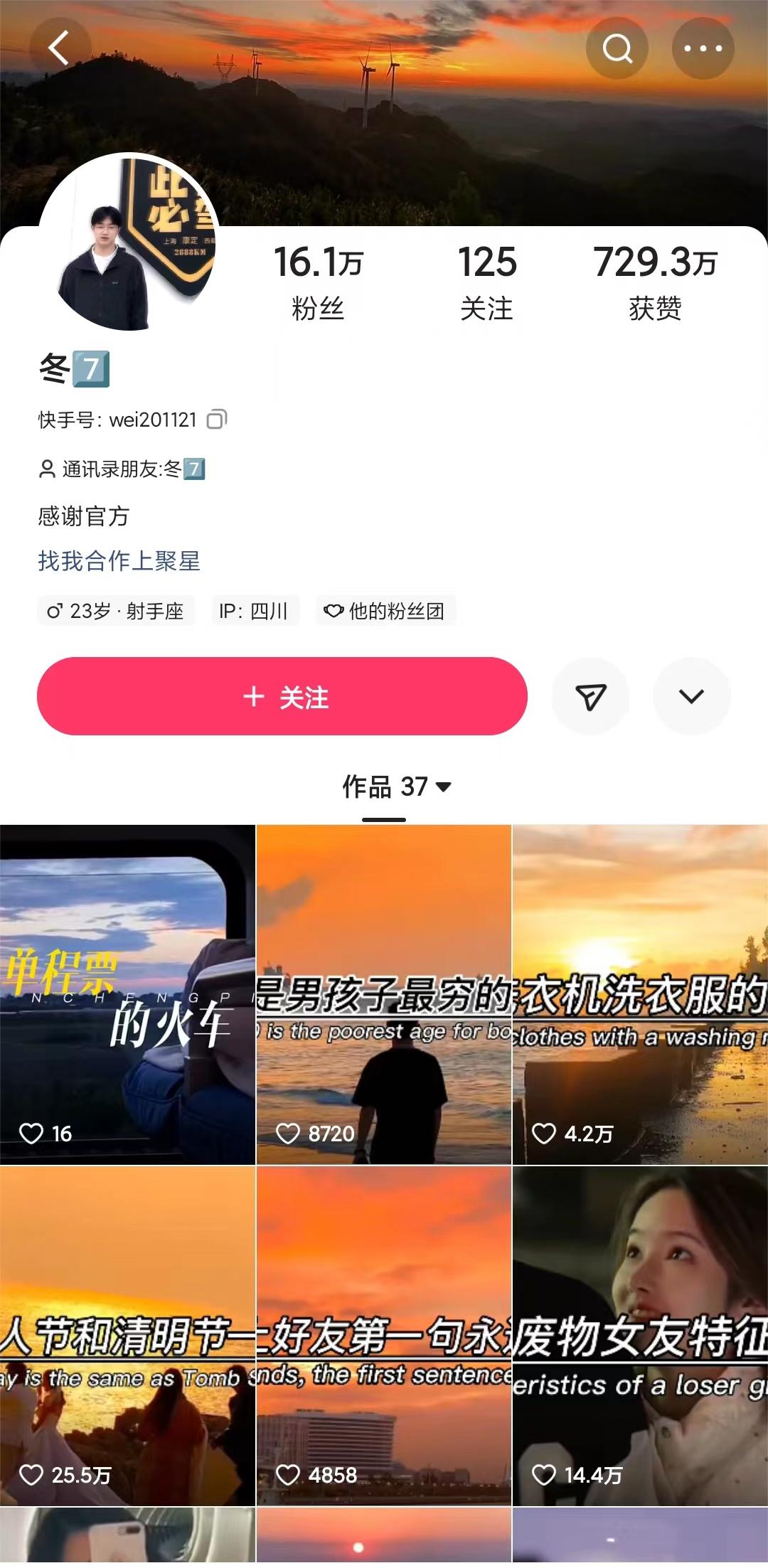The height and width of the screenshot is (1568, 768).
Task: Open the 125 关注 following list
Action: click(x=486, y=282)
